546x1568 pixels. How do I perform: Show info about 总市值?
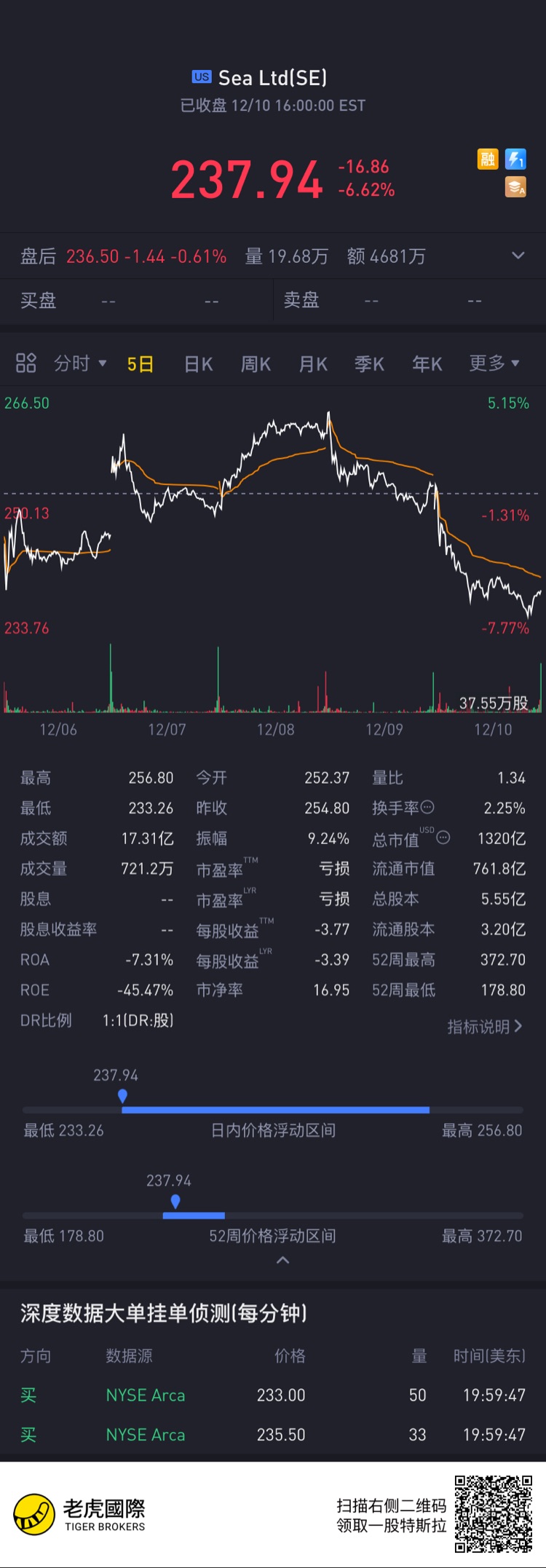443,838
